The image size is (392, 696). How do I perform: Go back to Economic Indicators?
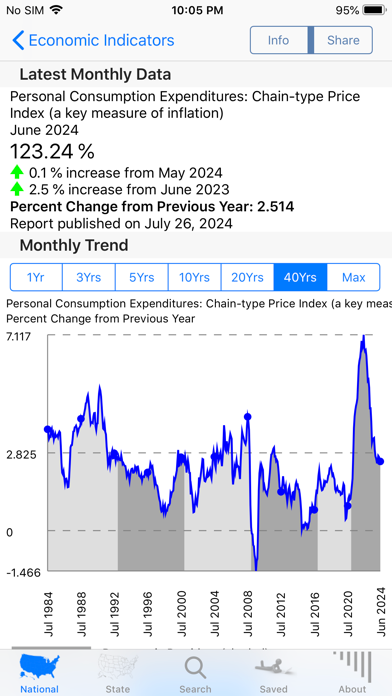(93, 40)
